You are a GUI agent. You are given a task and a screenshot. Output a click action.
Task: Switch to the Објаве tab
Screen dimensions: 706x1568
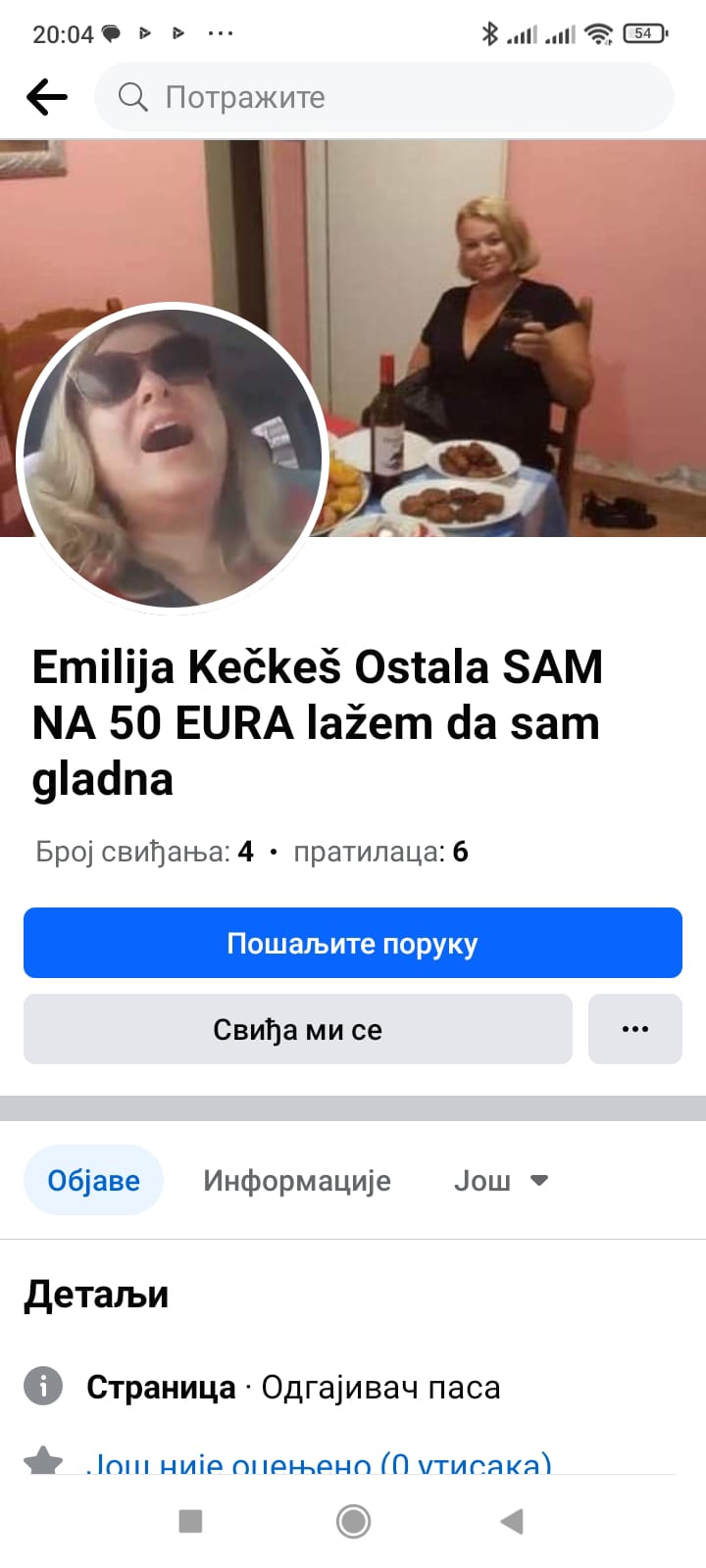point(93,1180)
